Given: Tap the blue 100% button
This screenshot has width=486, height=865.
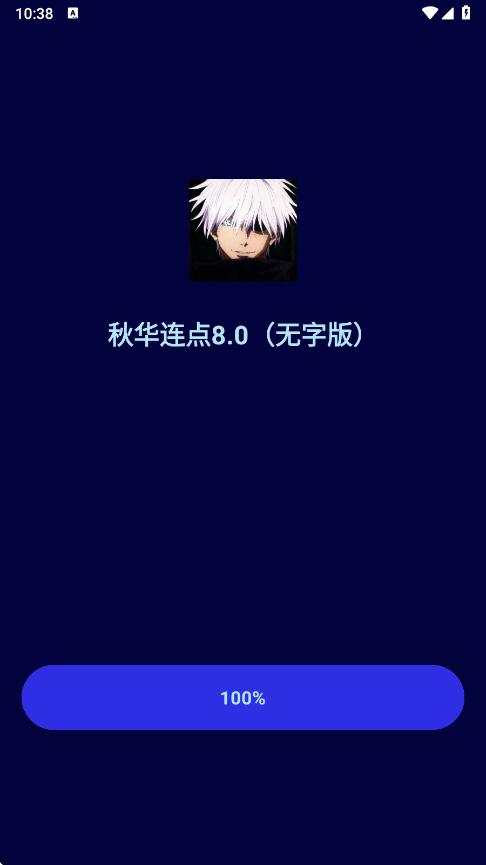Looking at the screenshot, I should [243, 697].
